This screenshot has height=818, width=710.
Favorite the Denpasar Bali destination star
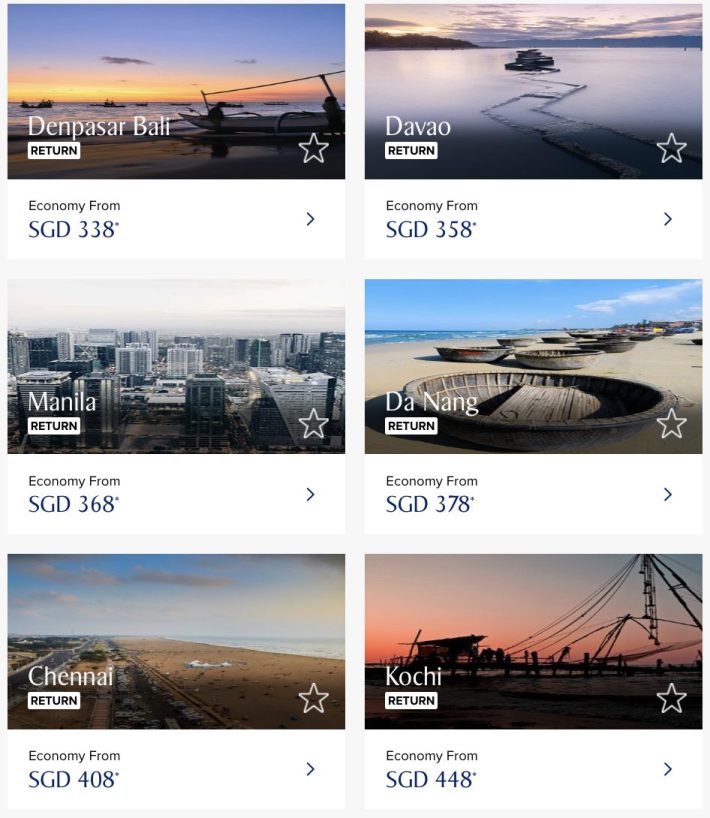click(313, 149)
